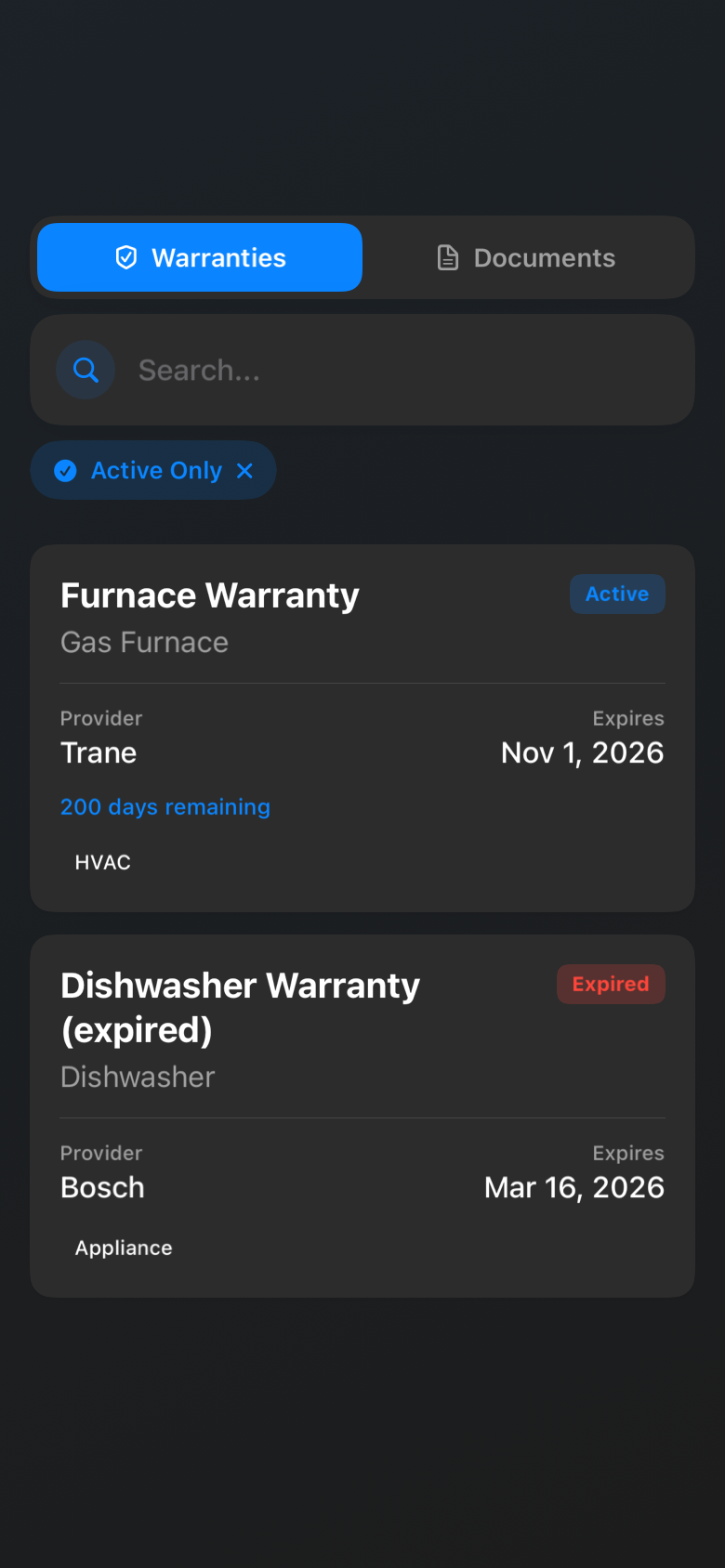Click the document icon beside Documents
725x1568 pixels.
coord(447,257)
